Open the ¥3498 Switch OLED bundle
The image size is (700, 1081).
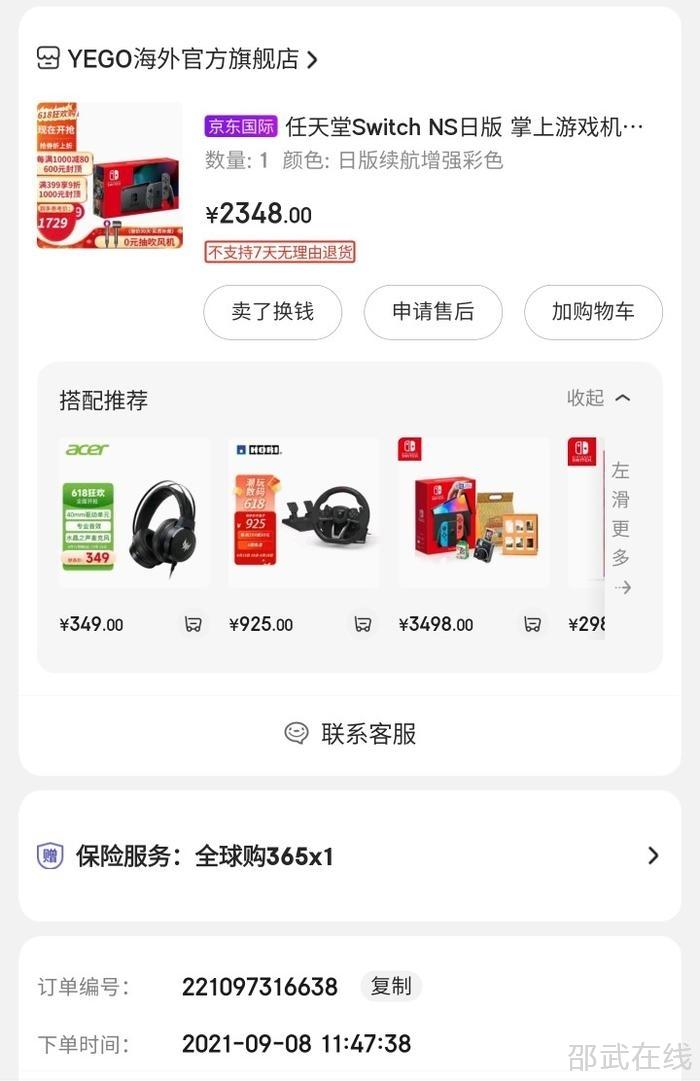coord(474,513)
